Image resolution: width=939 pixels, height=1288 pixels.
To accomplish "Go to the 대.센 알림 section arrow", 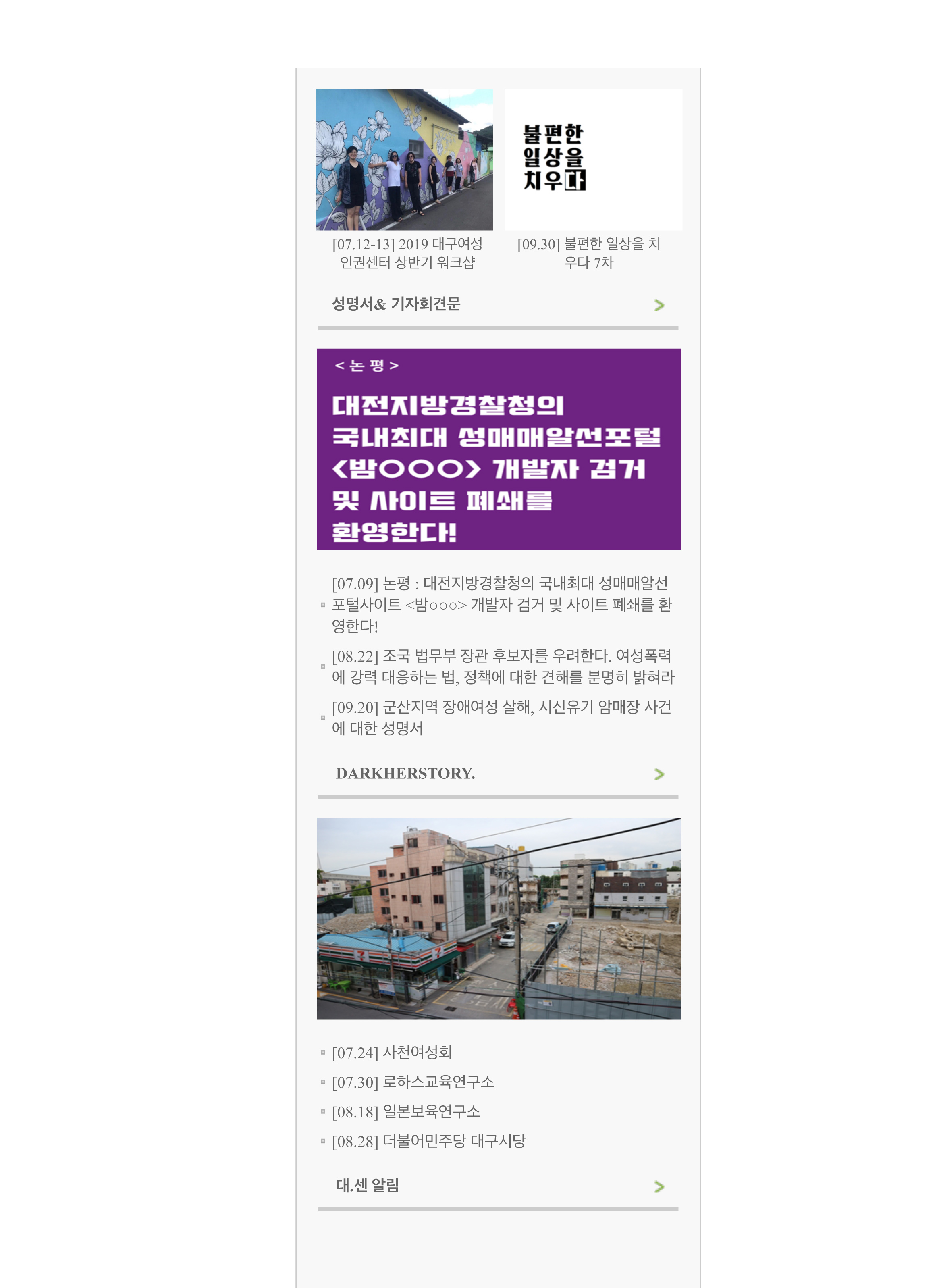I will tap(659, 1187).
